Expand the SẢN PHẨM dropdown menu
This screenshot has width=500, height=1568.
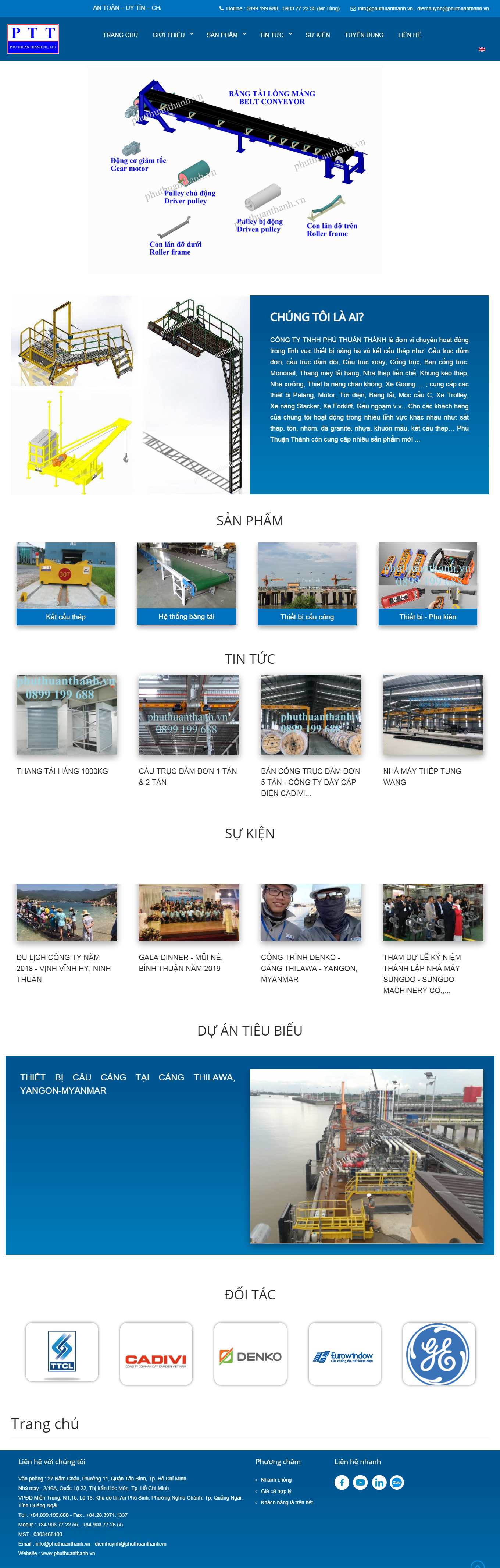226,35
